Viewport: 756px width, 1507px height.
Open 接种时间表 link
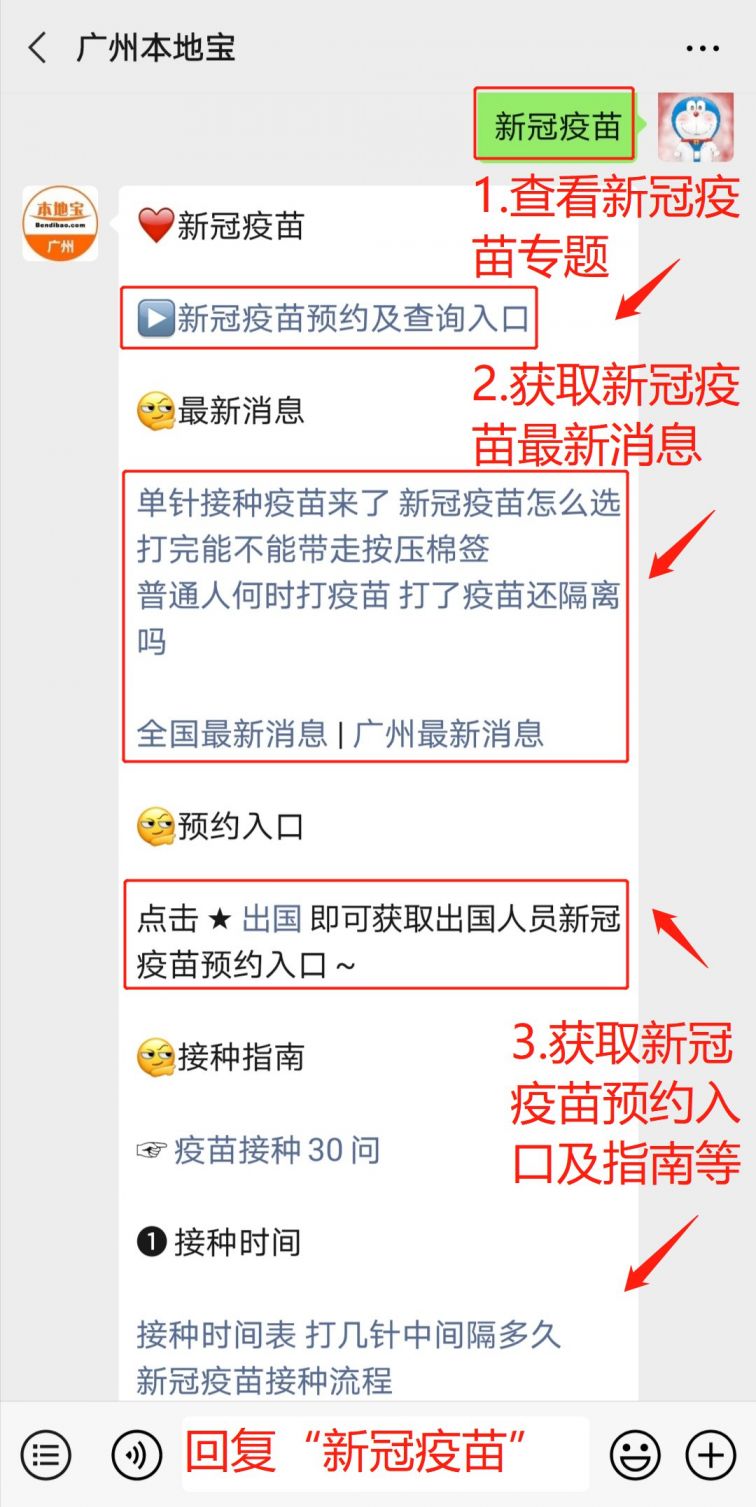point(216,1334)
